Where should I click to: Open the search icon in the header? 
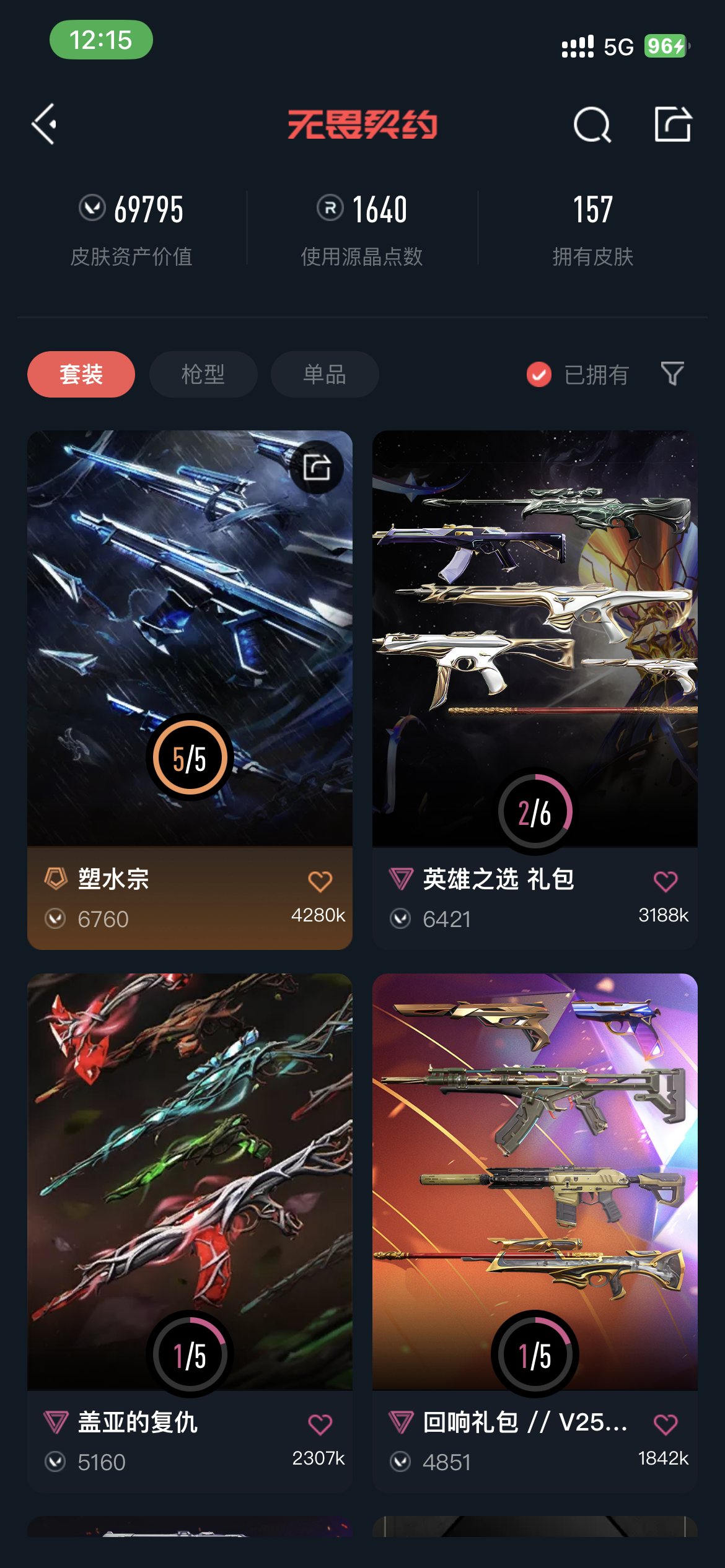[x=592, y=125]
